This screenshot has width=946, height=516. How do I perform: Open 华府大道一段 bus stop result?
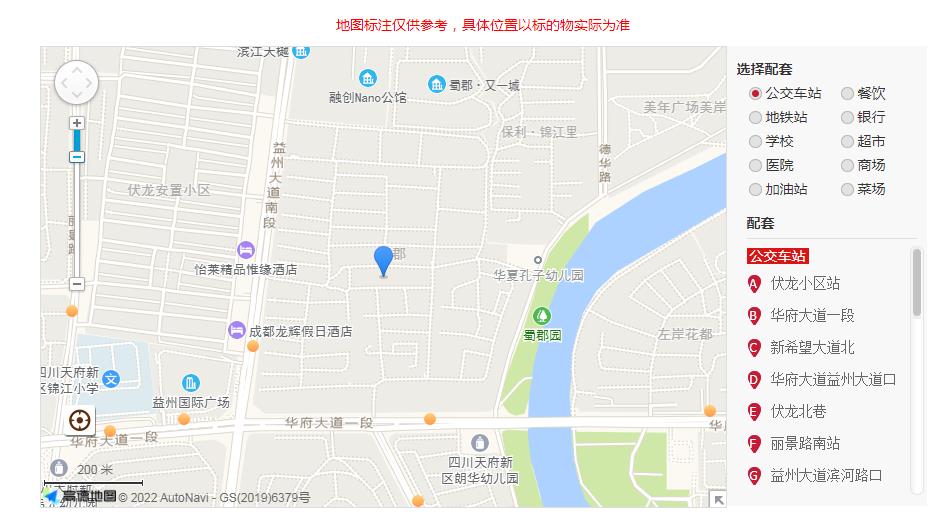coord(811,316)
